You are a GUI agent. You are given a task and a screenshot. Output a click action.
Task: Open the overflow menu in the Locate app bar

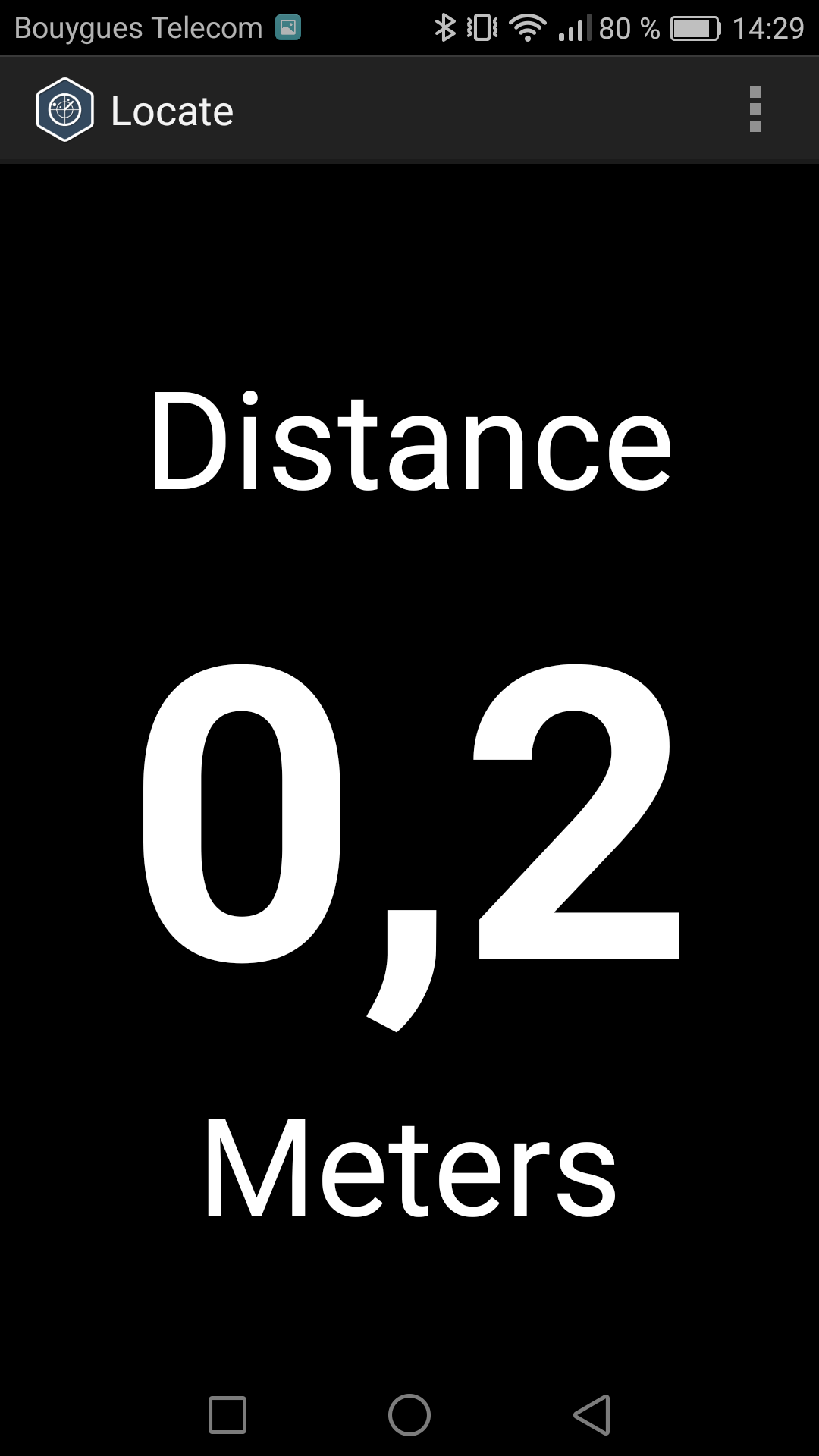pos(755,110)
